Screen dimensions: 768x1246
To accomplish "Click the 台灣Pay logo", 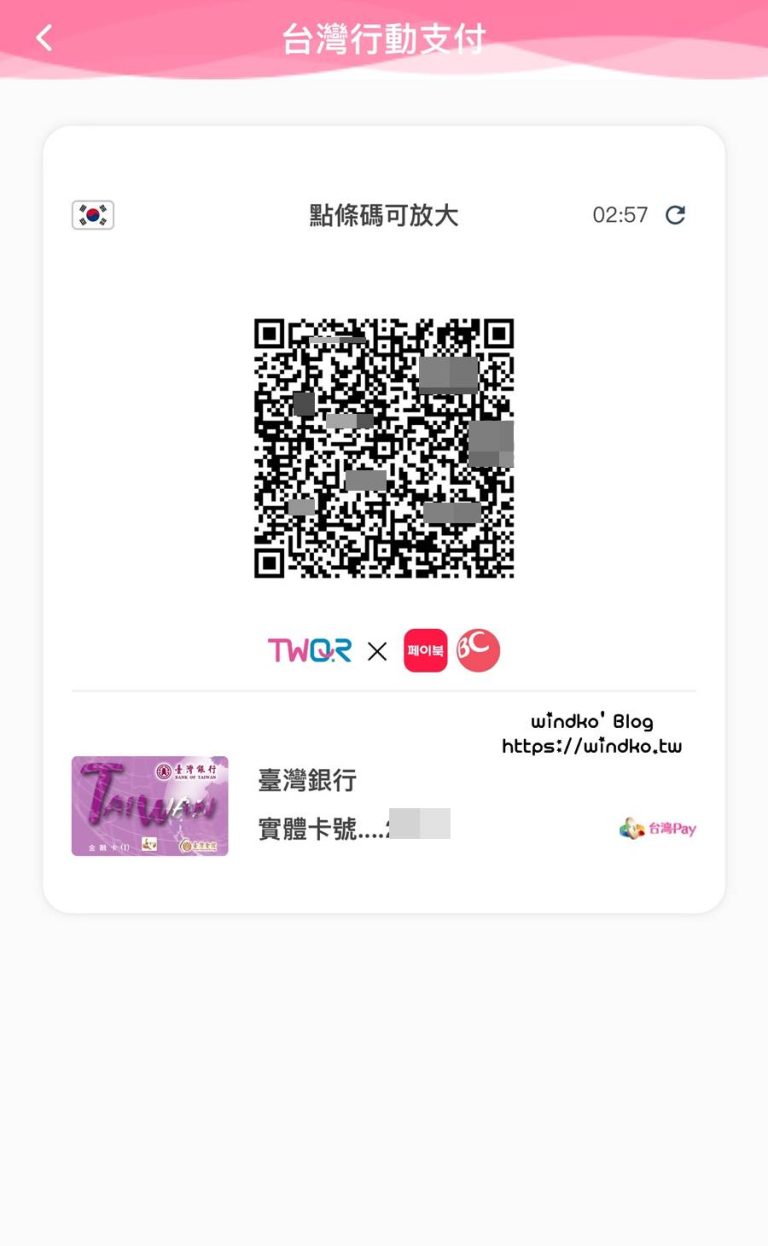I will [657, 828].
